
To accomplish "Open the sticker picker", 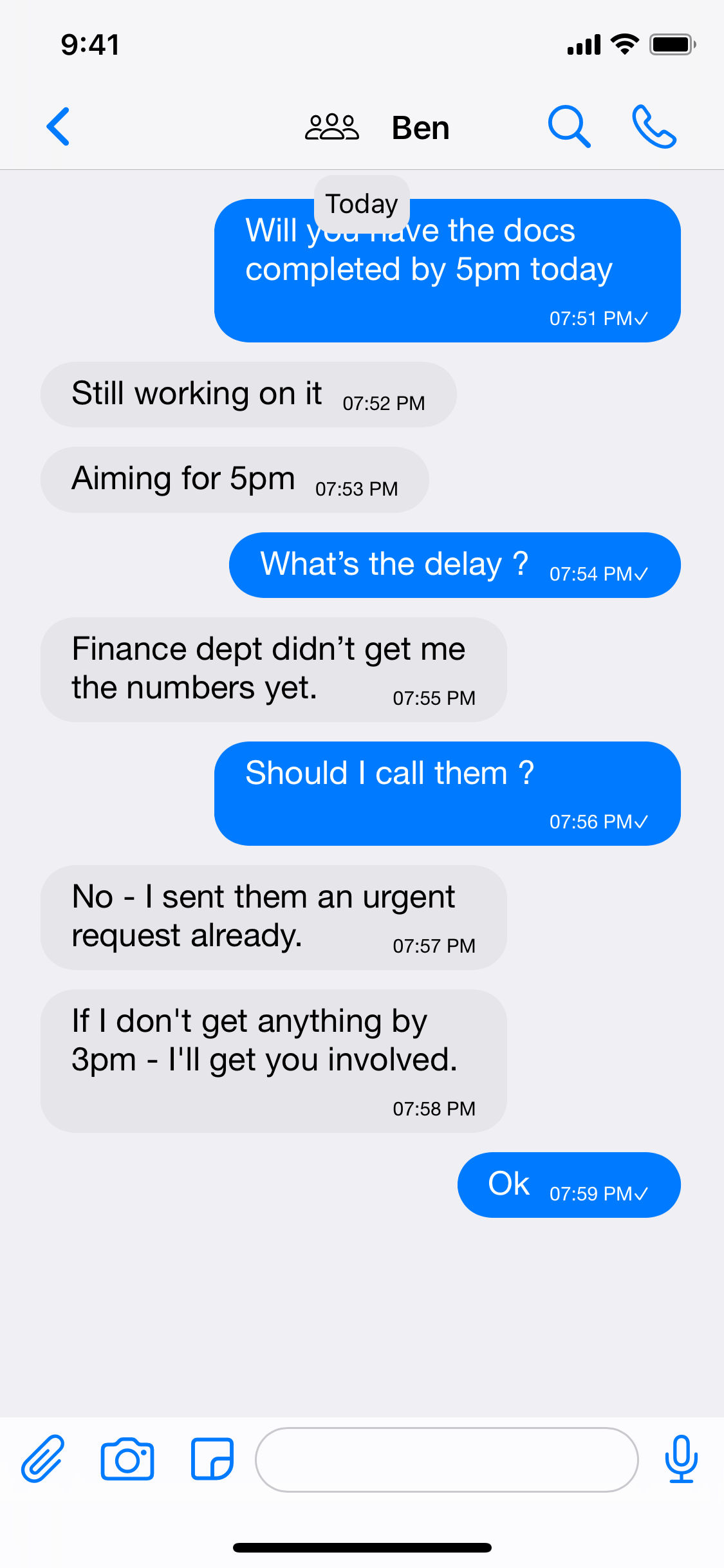I will click(212, 1459).
